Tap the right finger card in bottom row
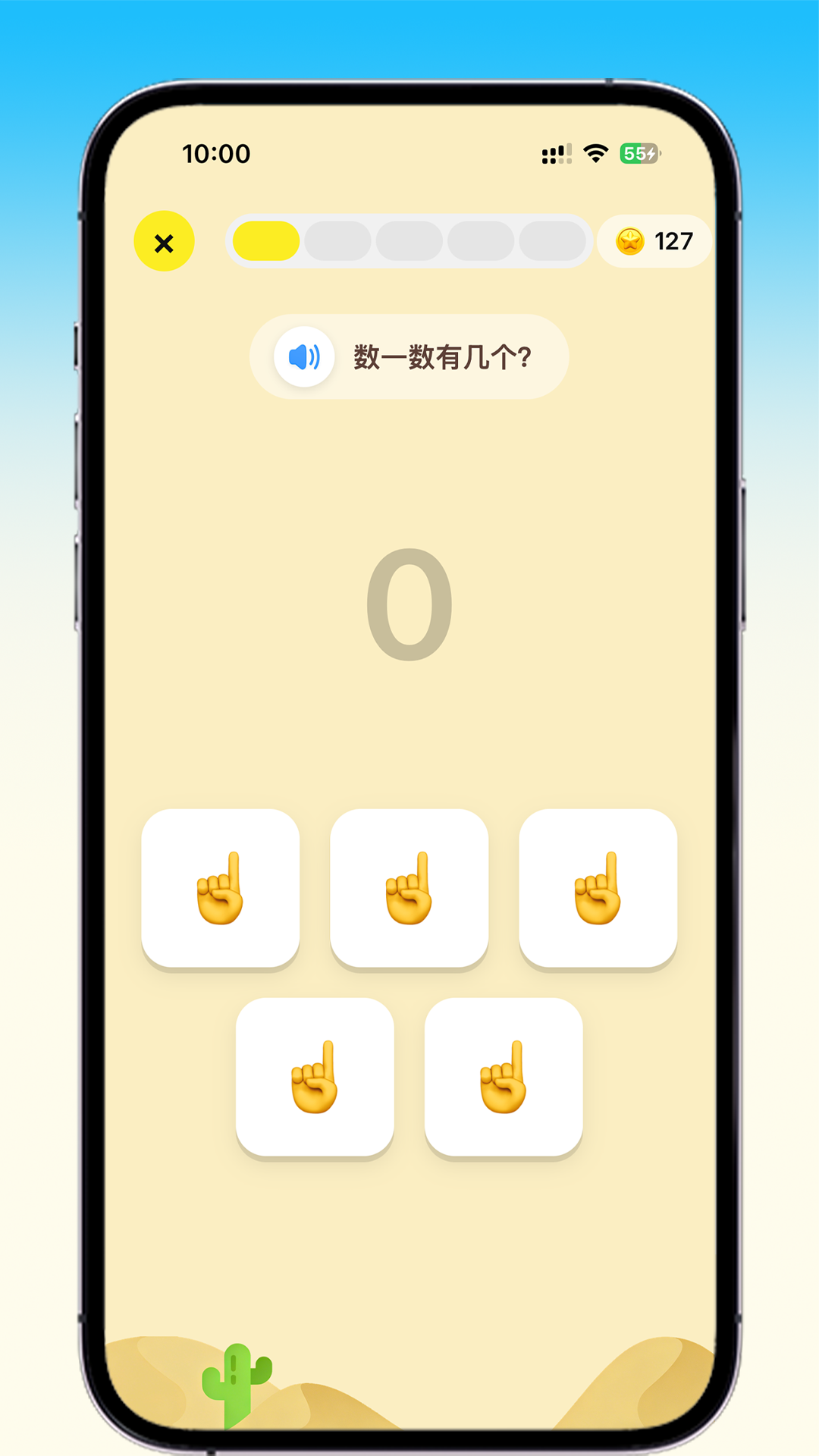The height and width of the screenshot is (1456, 819). [x=504, y=1077]
